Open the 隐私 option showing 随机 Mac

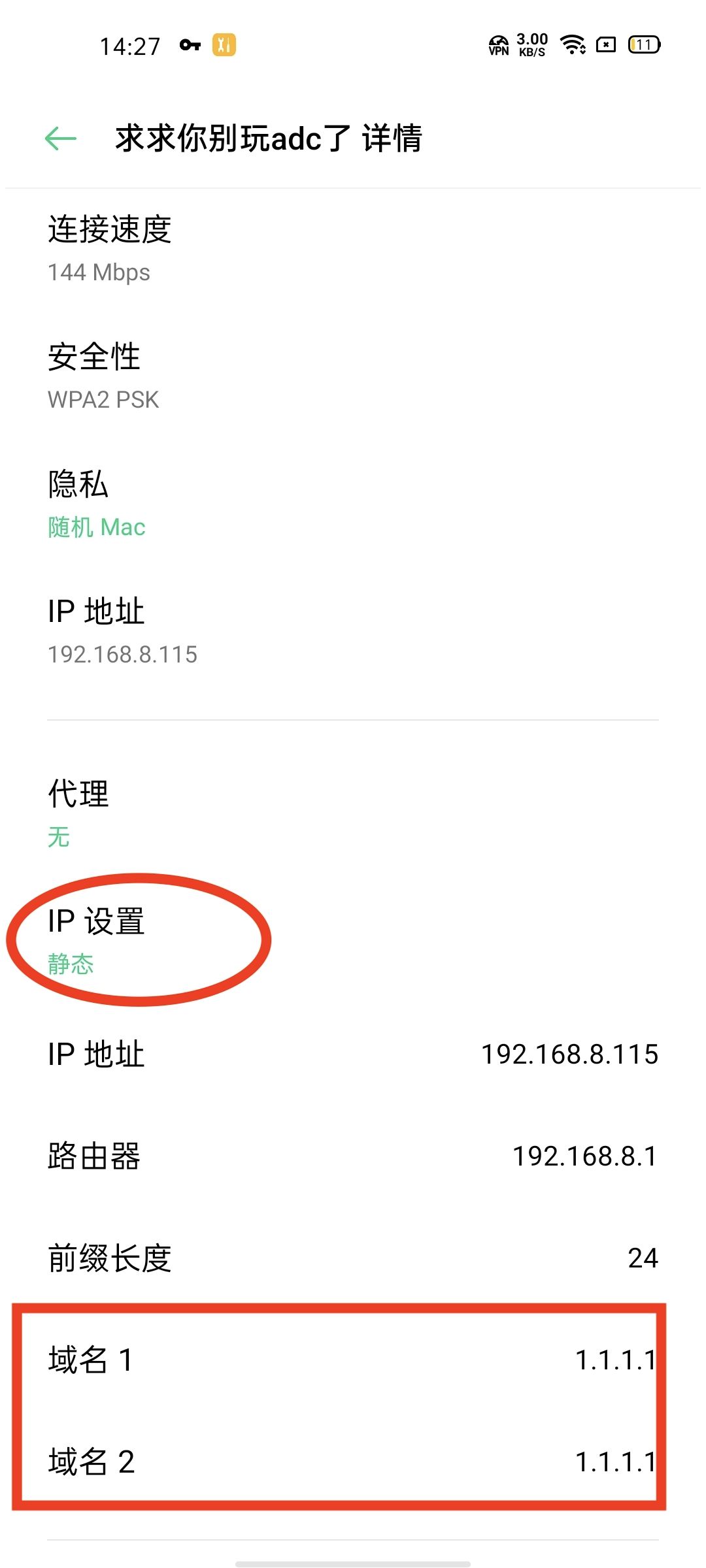point(353,503)
